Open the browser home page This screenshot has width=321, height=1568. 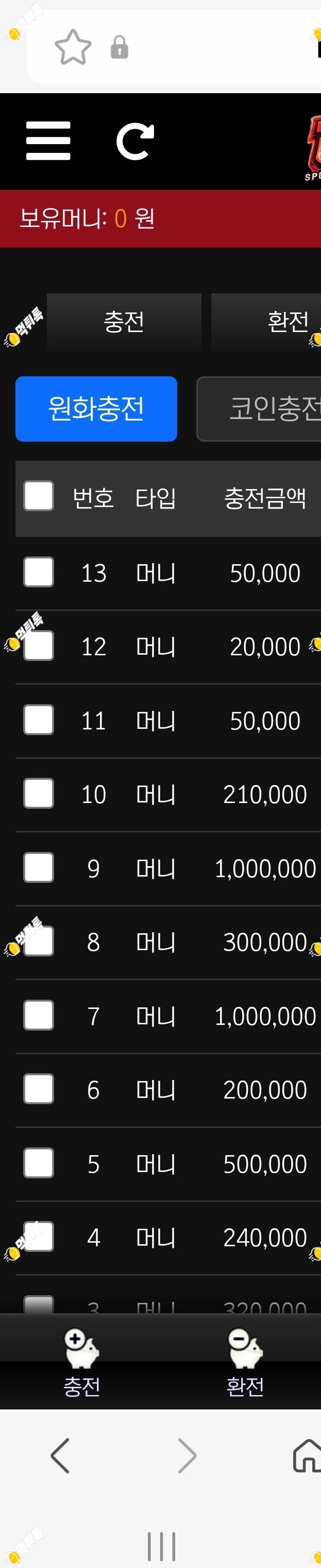(x=308, y=1455)
